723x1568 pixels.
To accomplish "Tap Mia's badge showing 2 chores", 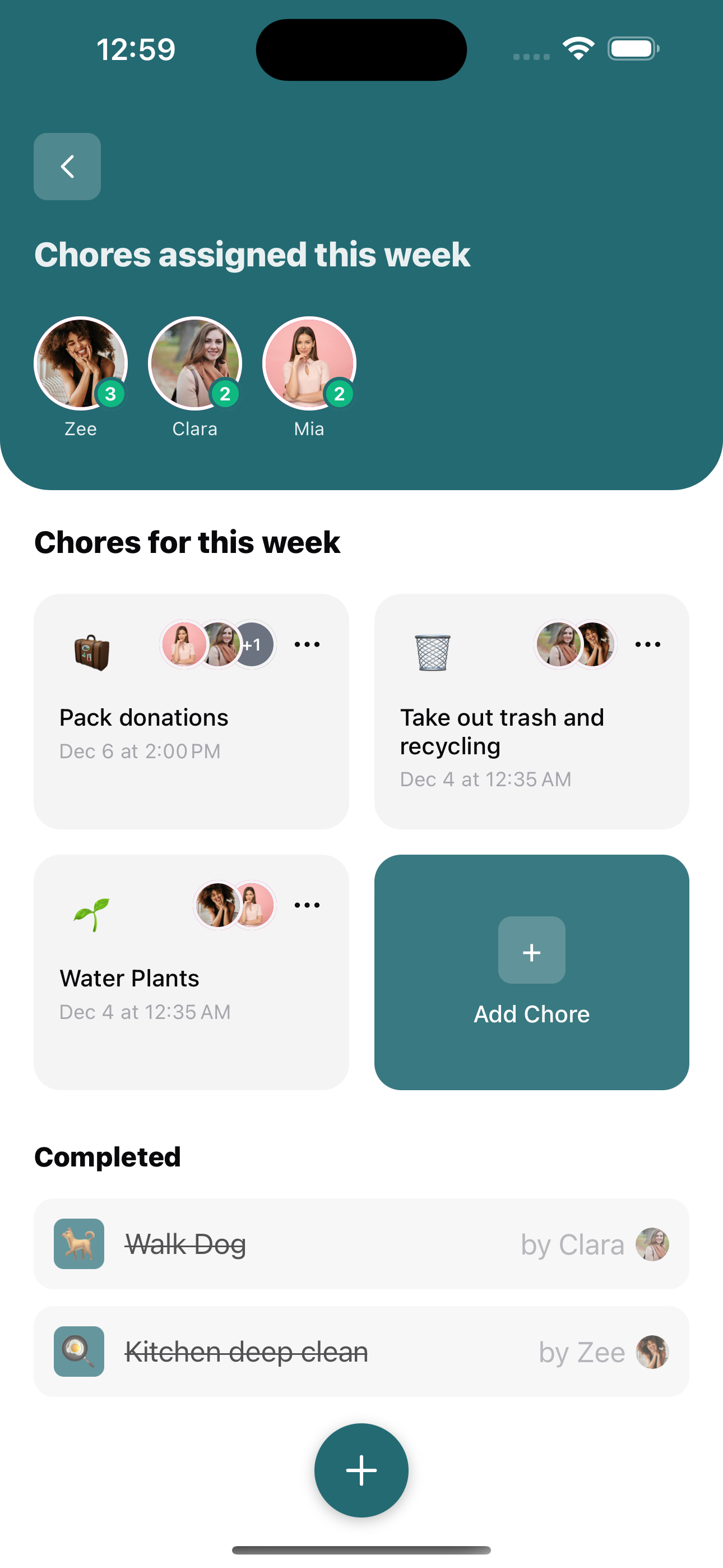I will pos(339,394).
